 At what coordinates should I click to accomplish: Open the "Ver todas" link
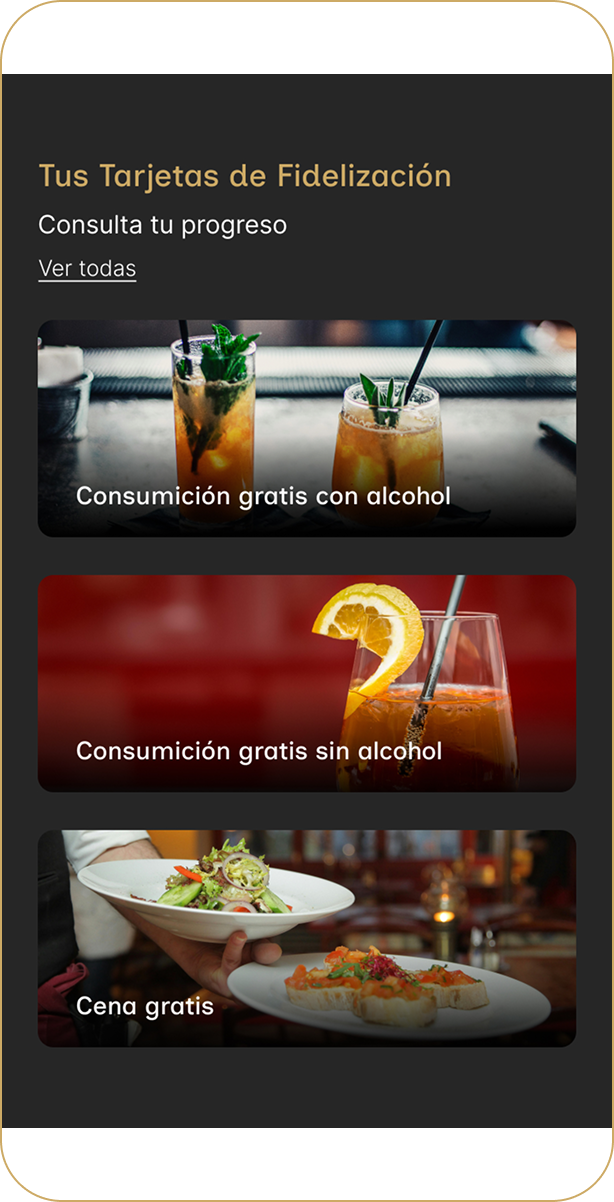click(87, 269)
